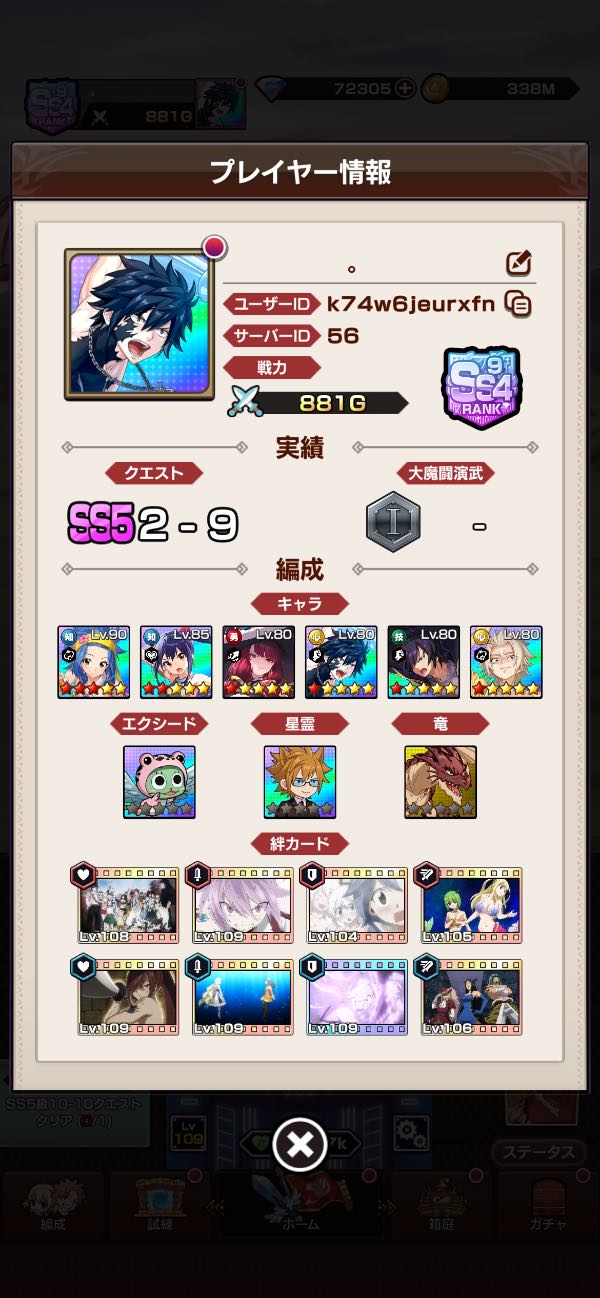Open the bond card at Lv.106
The height and width of the screenshot is (1298, 600).
(469, 996)
